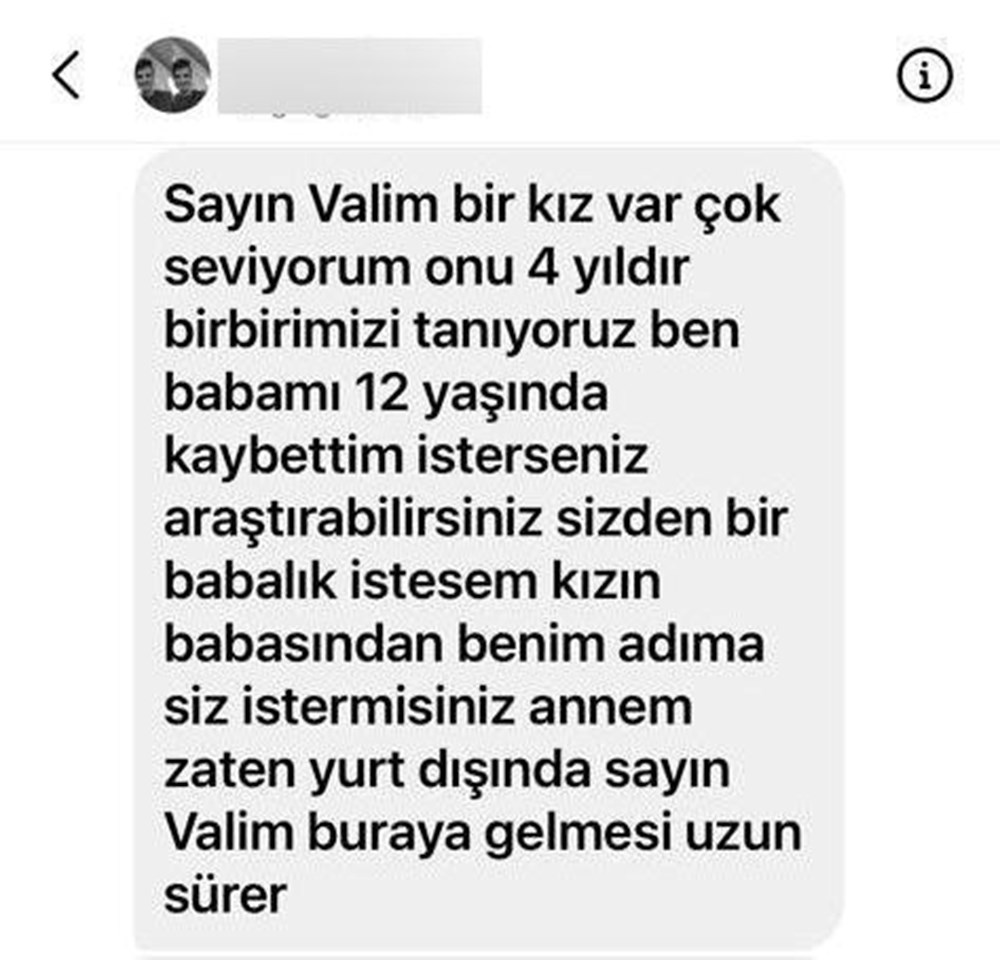Go back using the header arrow
This screenshot has width=1000, height=960.
(x=66, y=76)
